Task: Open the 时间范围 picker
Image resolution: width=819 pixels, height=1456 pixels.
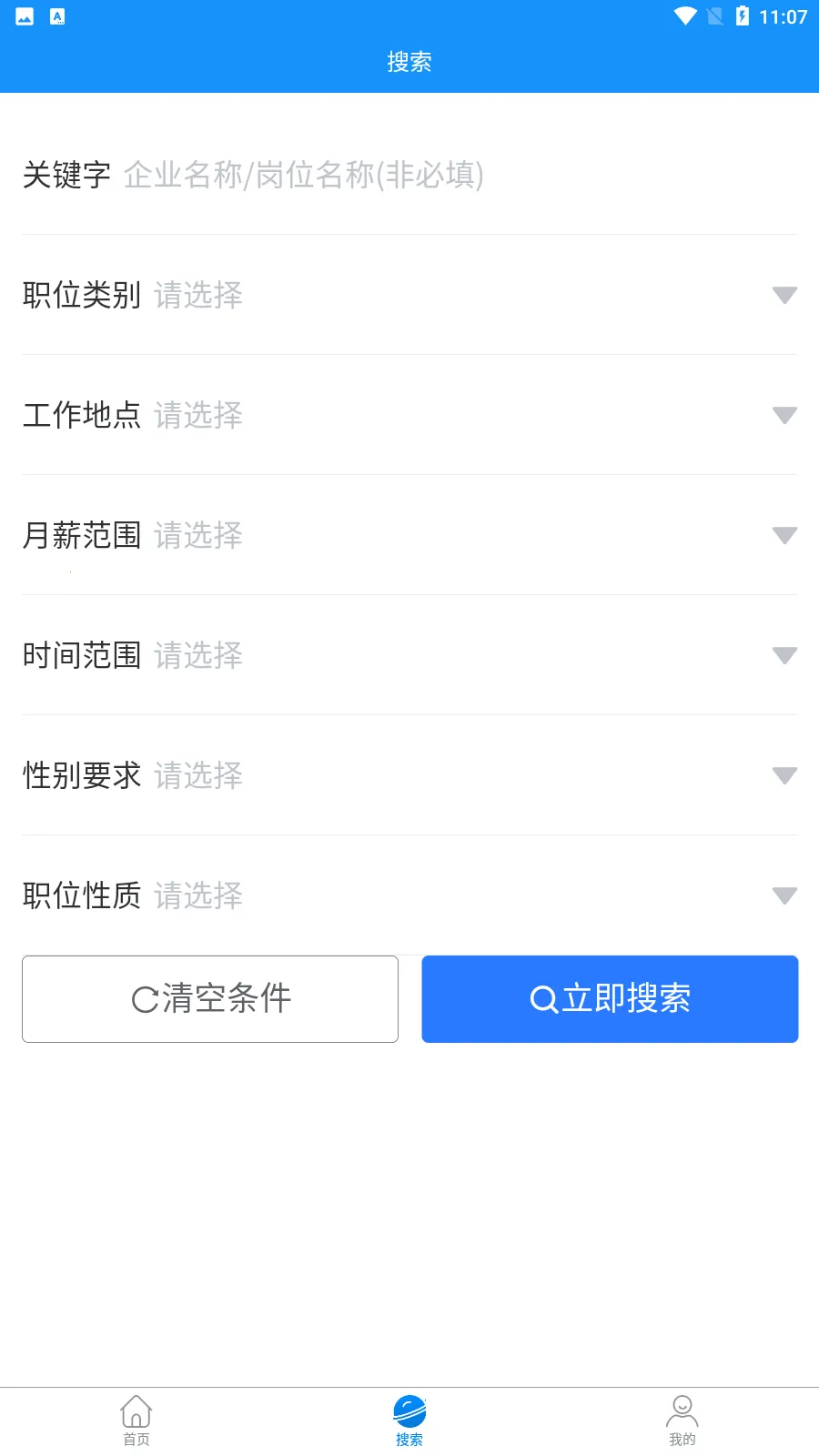Action: tap(784, 655)
